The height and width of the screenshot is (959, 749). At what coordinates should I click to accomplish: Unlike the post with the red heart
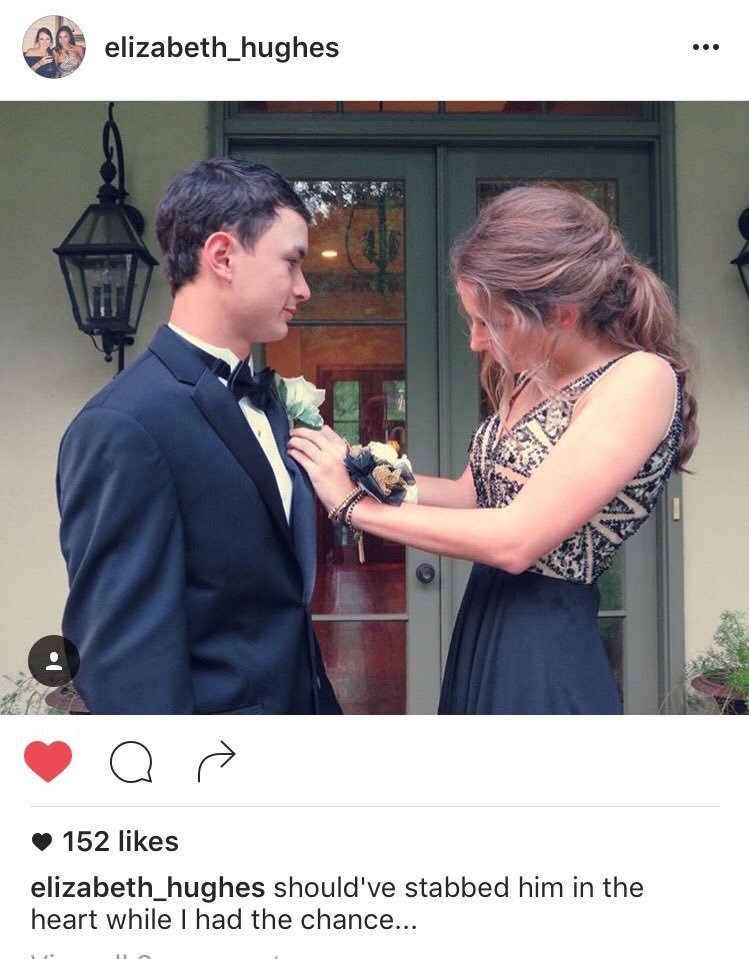click(48, 761)
